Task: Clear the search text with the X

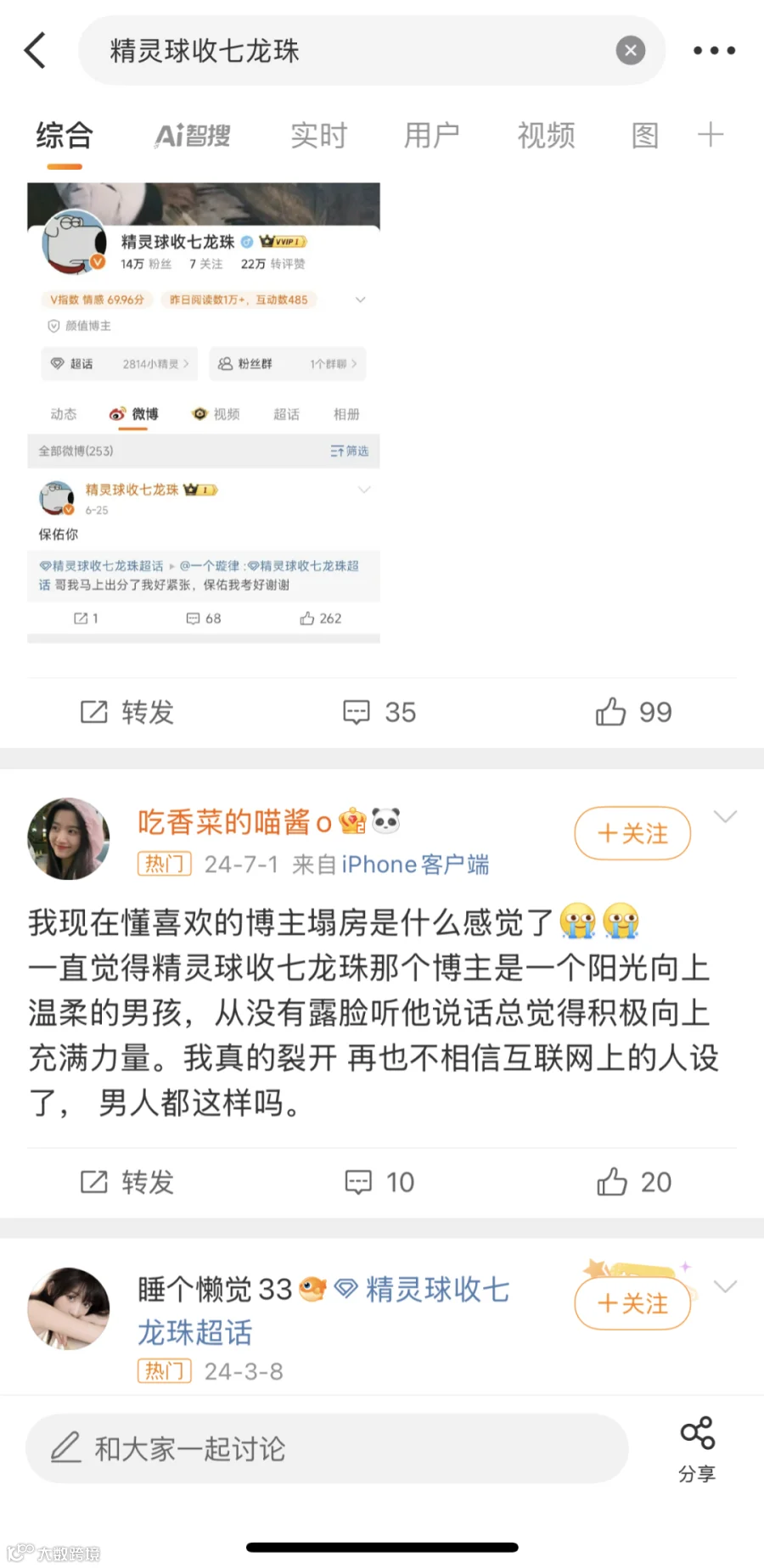Action: point(630,51)
